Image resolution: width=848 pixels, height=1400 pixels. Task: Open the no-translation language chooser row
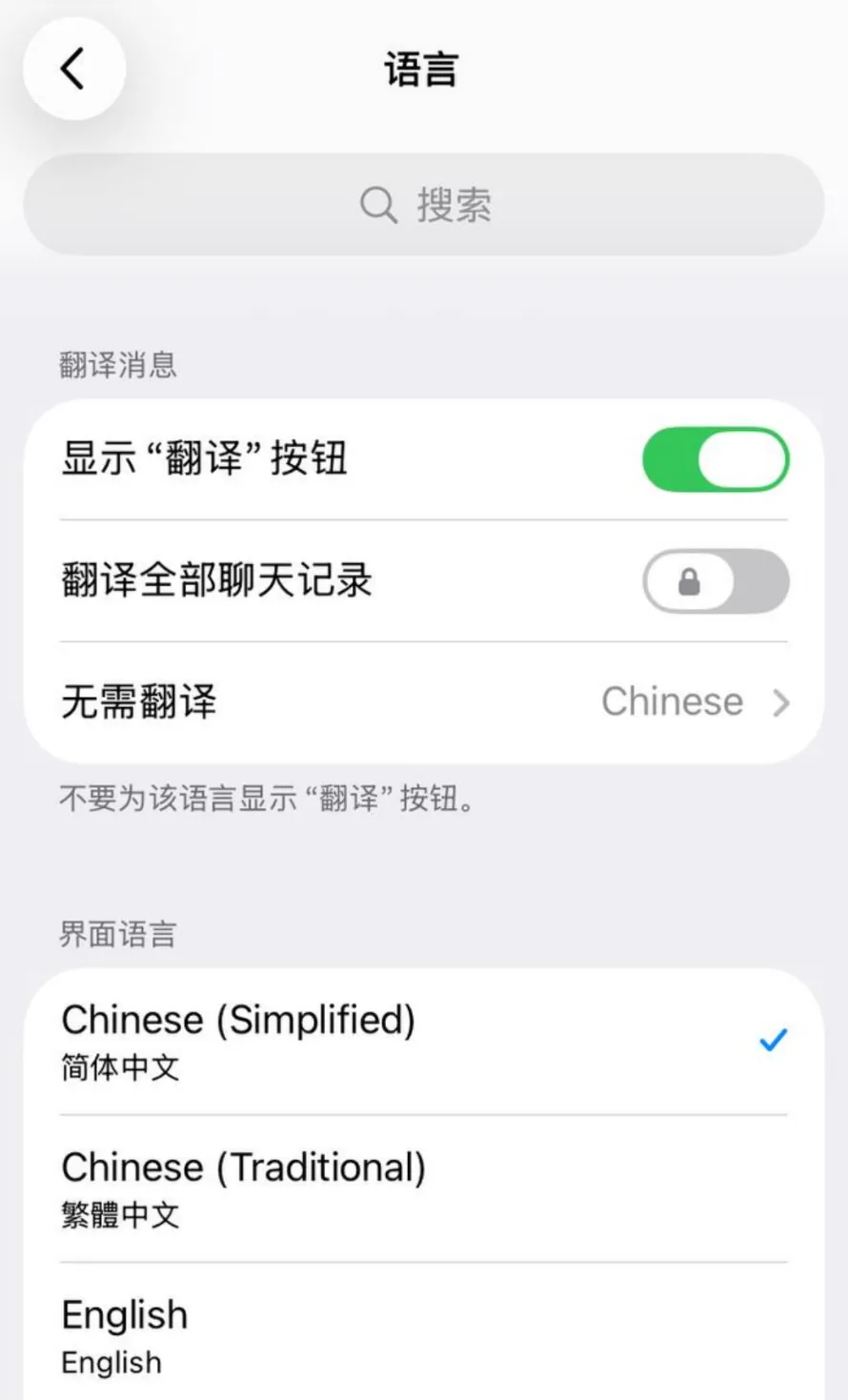424,702
